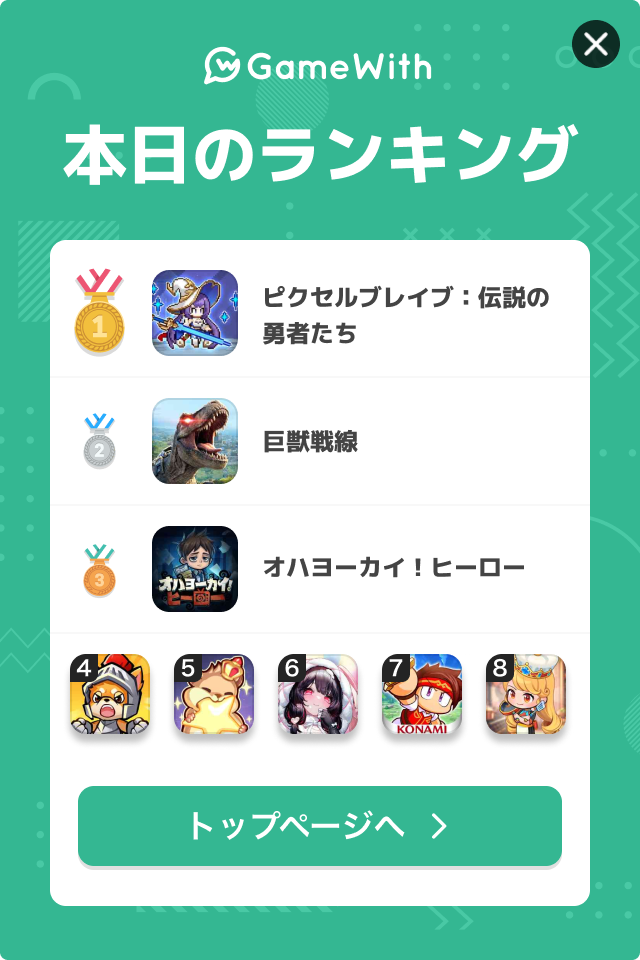Go to トップページへ

[320, 826]
